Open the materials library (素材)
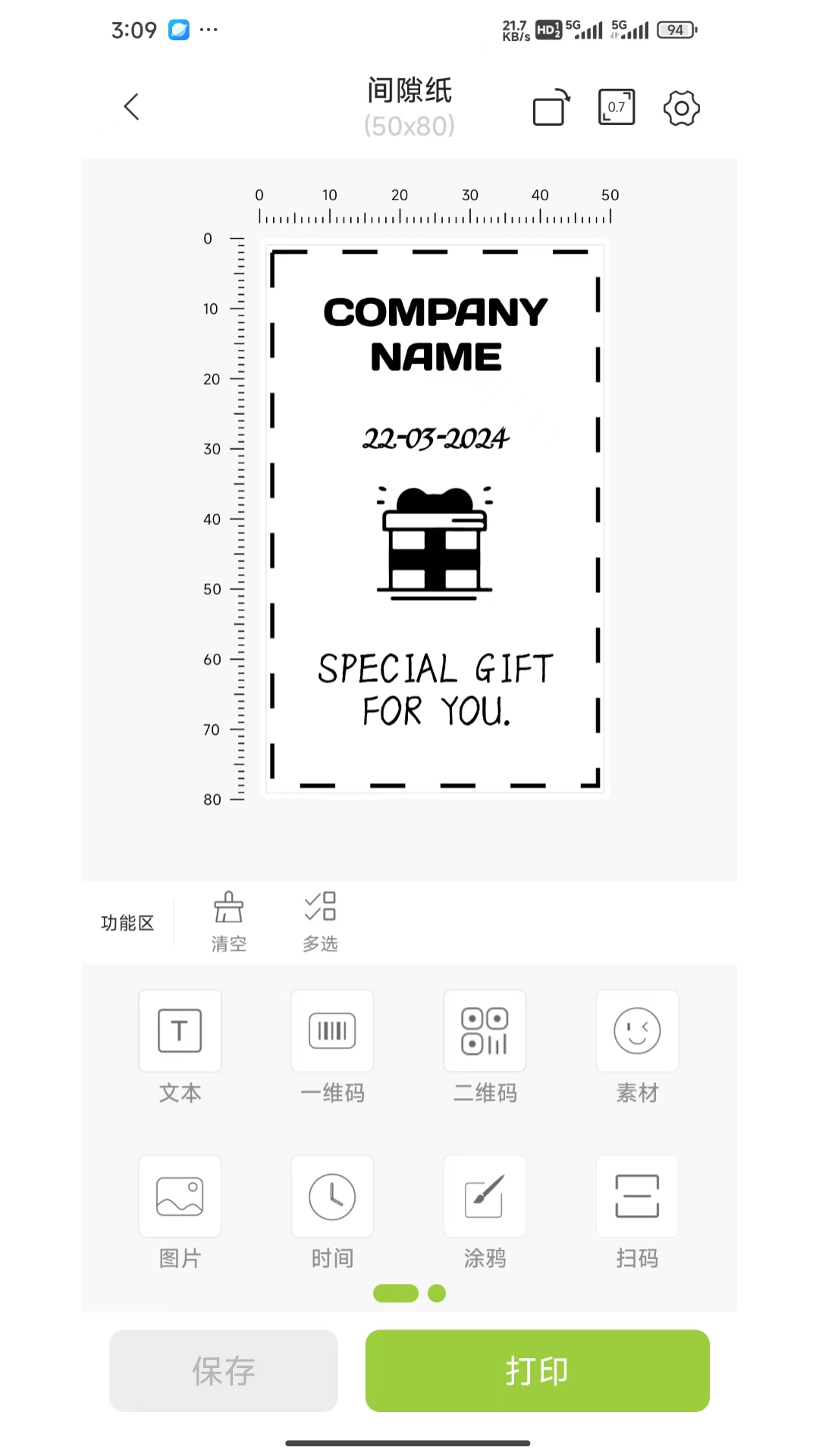Image resolution: width=819 pixels, height=1456 pixels. tap(637, 1031)
